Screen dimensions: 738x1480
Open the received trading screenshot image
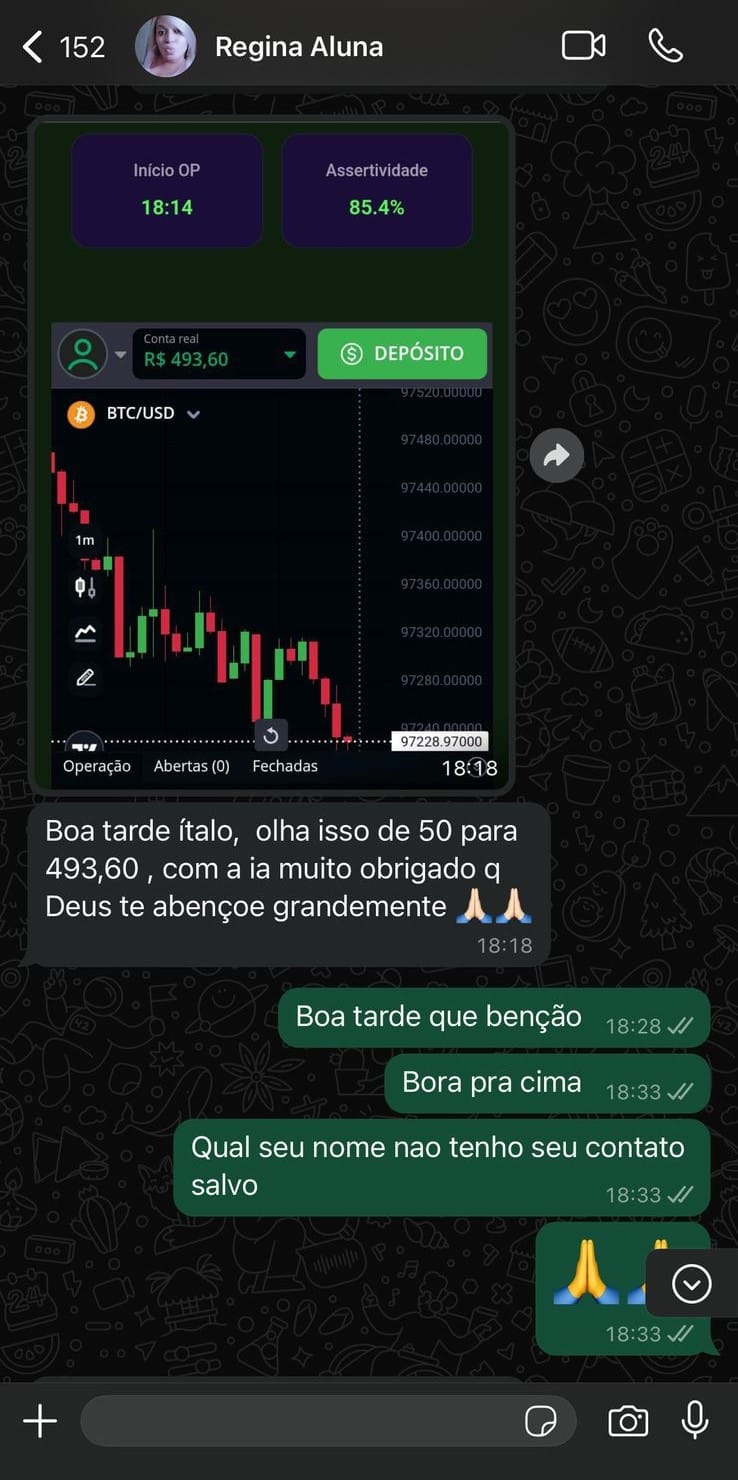[x=271, y=455]
